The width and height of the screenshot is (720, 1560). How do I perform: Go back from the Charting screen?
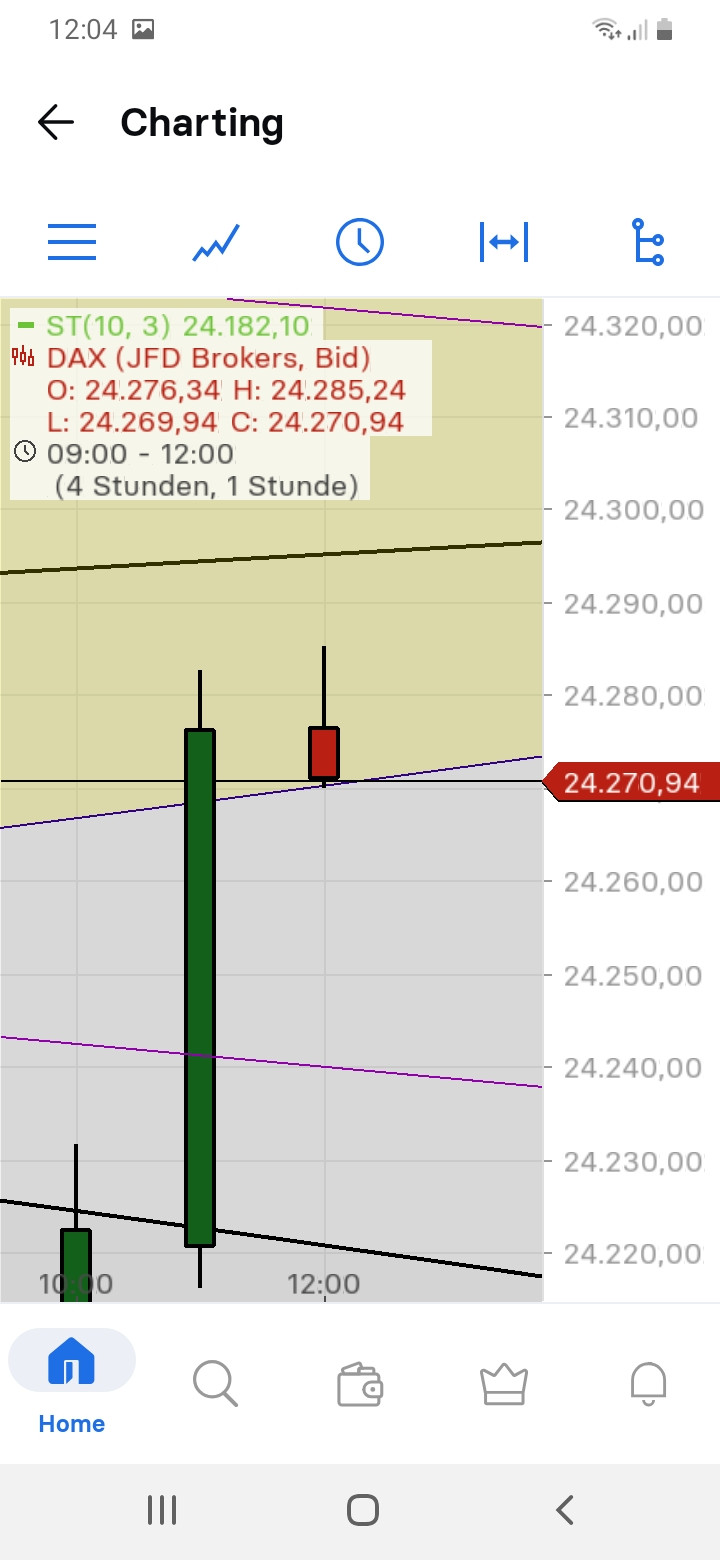[56, 123]
